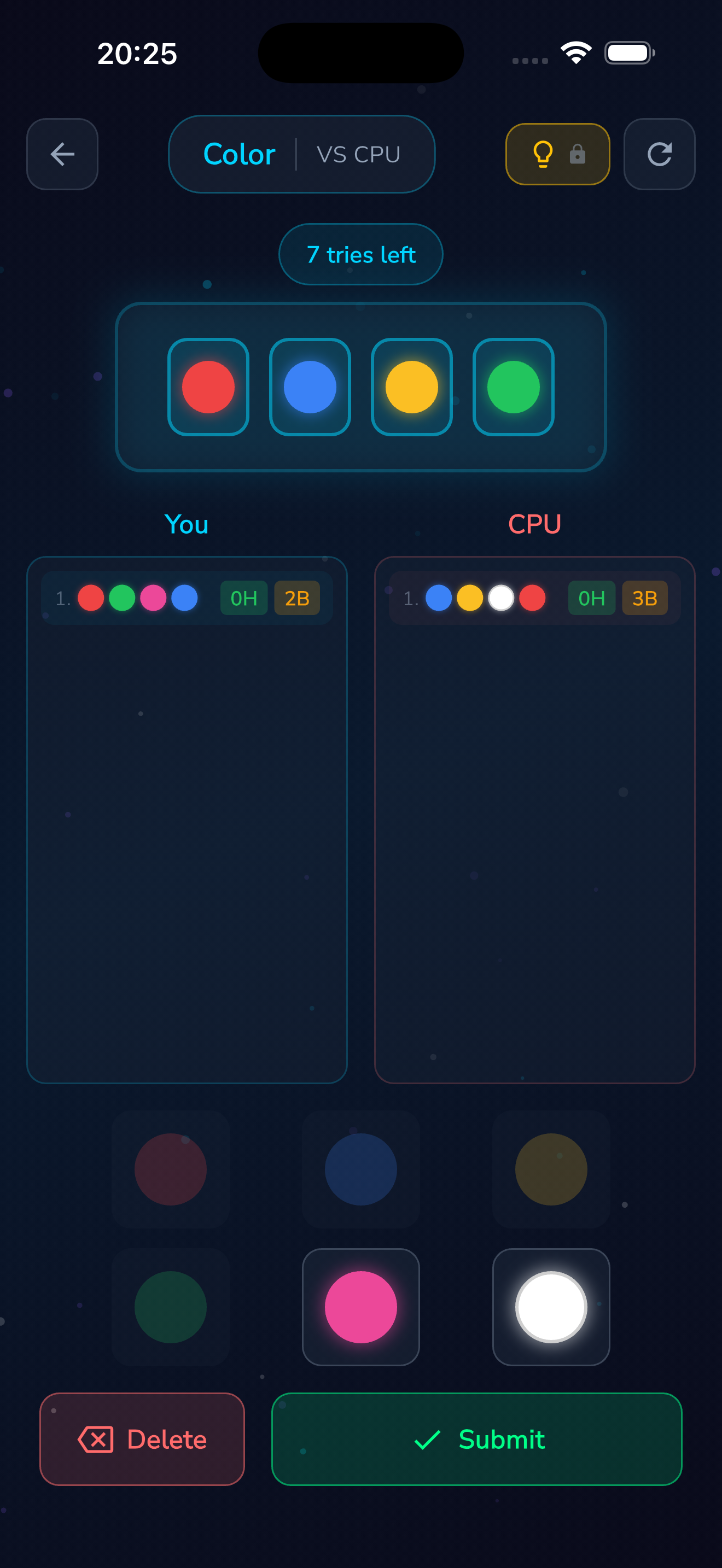The width and height of the screenshot is (722, 1568).
Task: Go back using the arrow button
Action: pos(62,154)
